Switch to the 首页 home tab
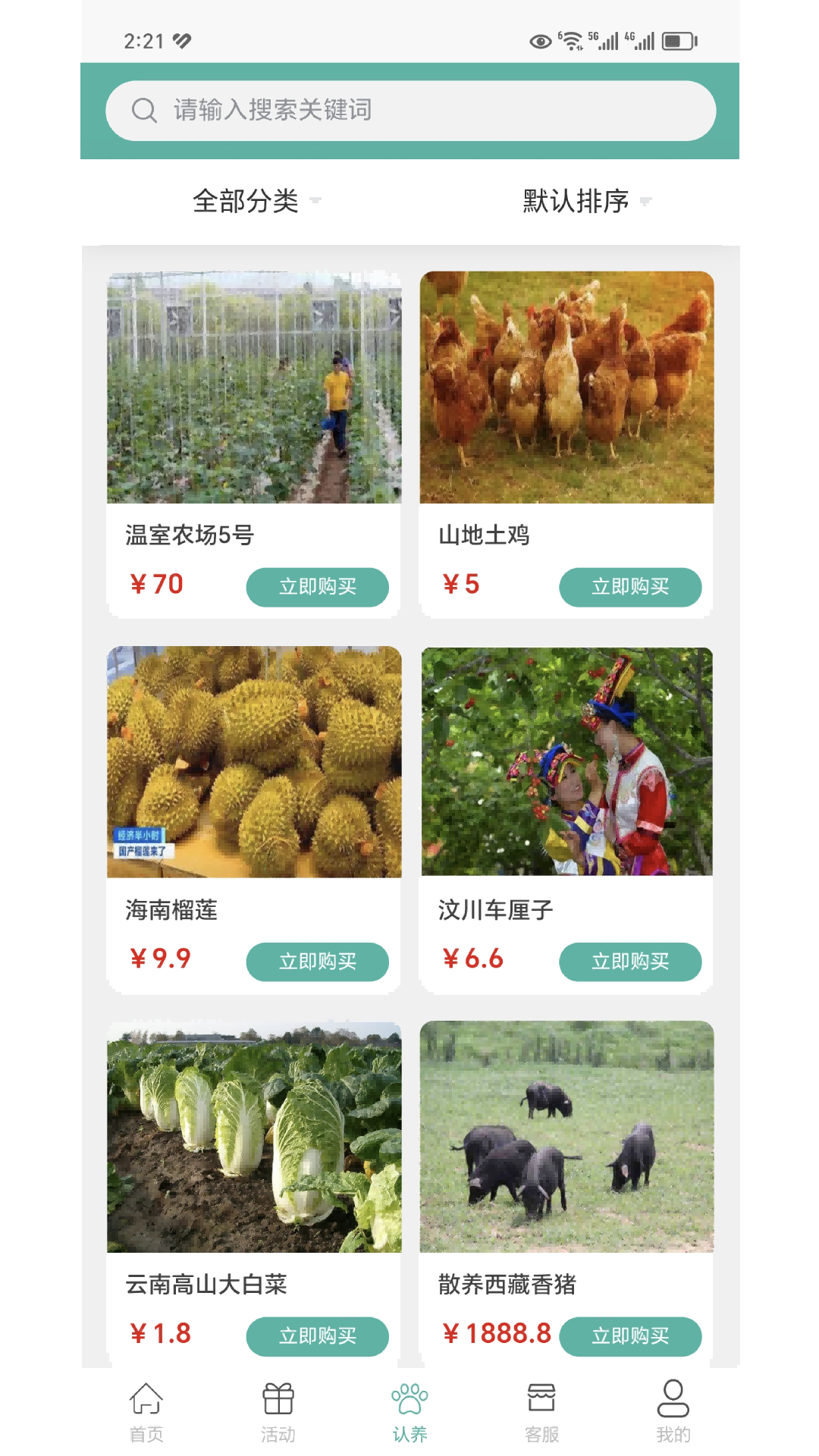The image size is (819, 1456). pos(146,1412)
